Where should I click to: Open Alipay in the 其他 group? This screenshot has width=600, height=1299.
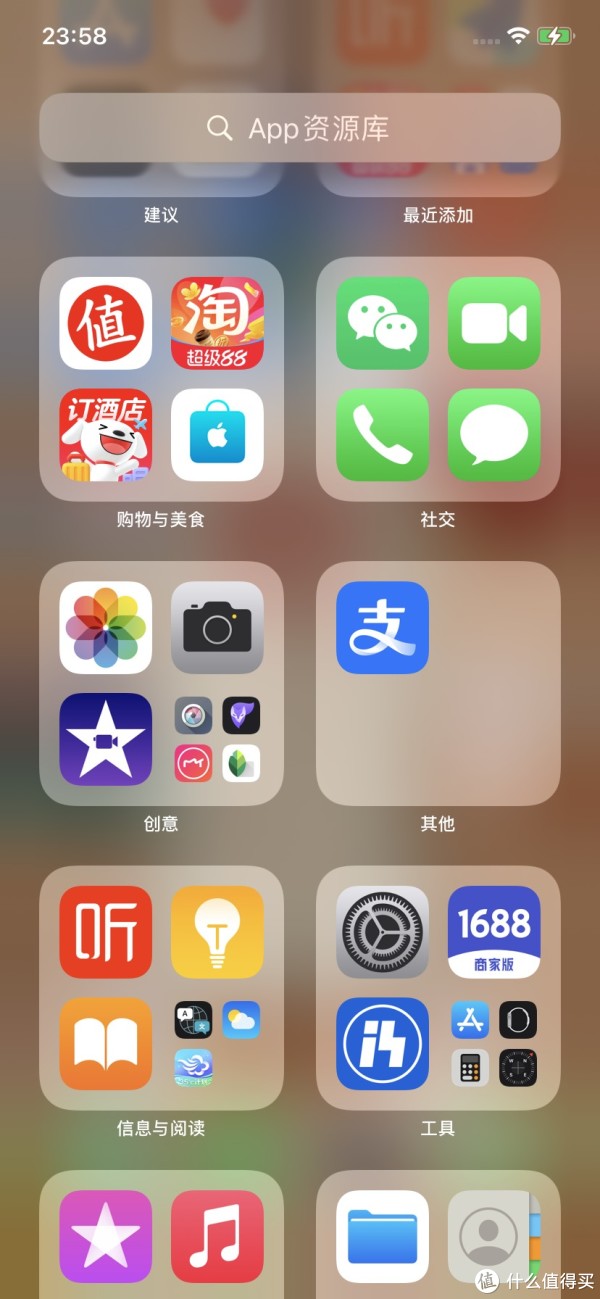tap(382, 627)
